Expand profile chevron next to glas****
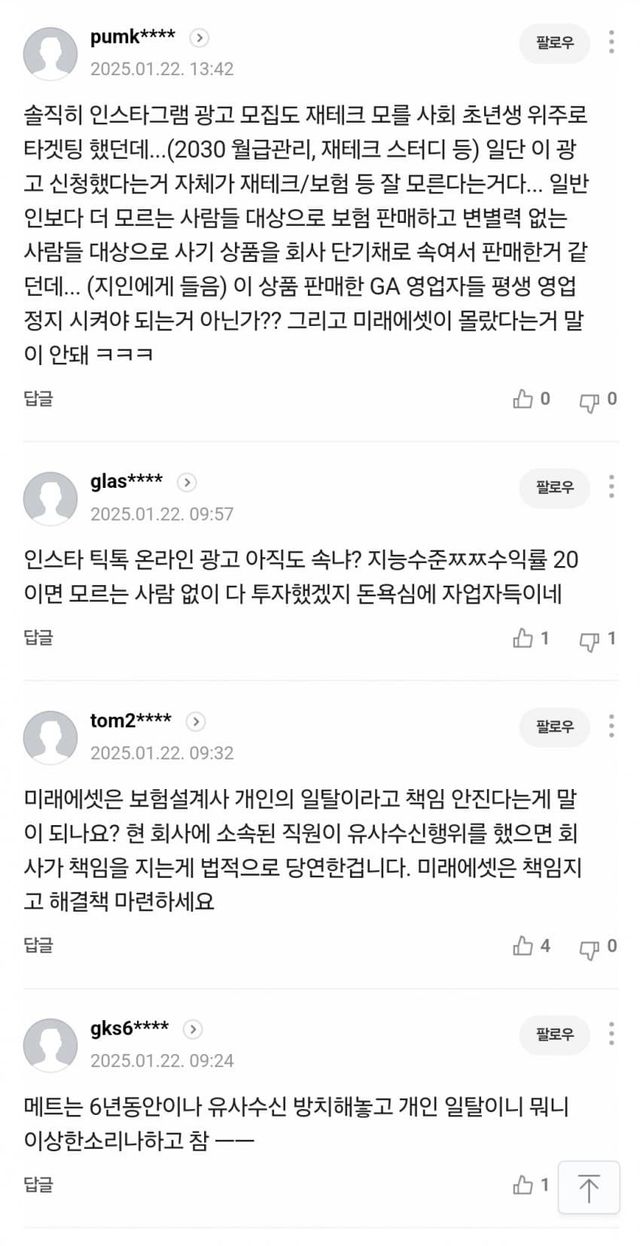This screenshot has width=640, height=1246. 187,482
